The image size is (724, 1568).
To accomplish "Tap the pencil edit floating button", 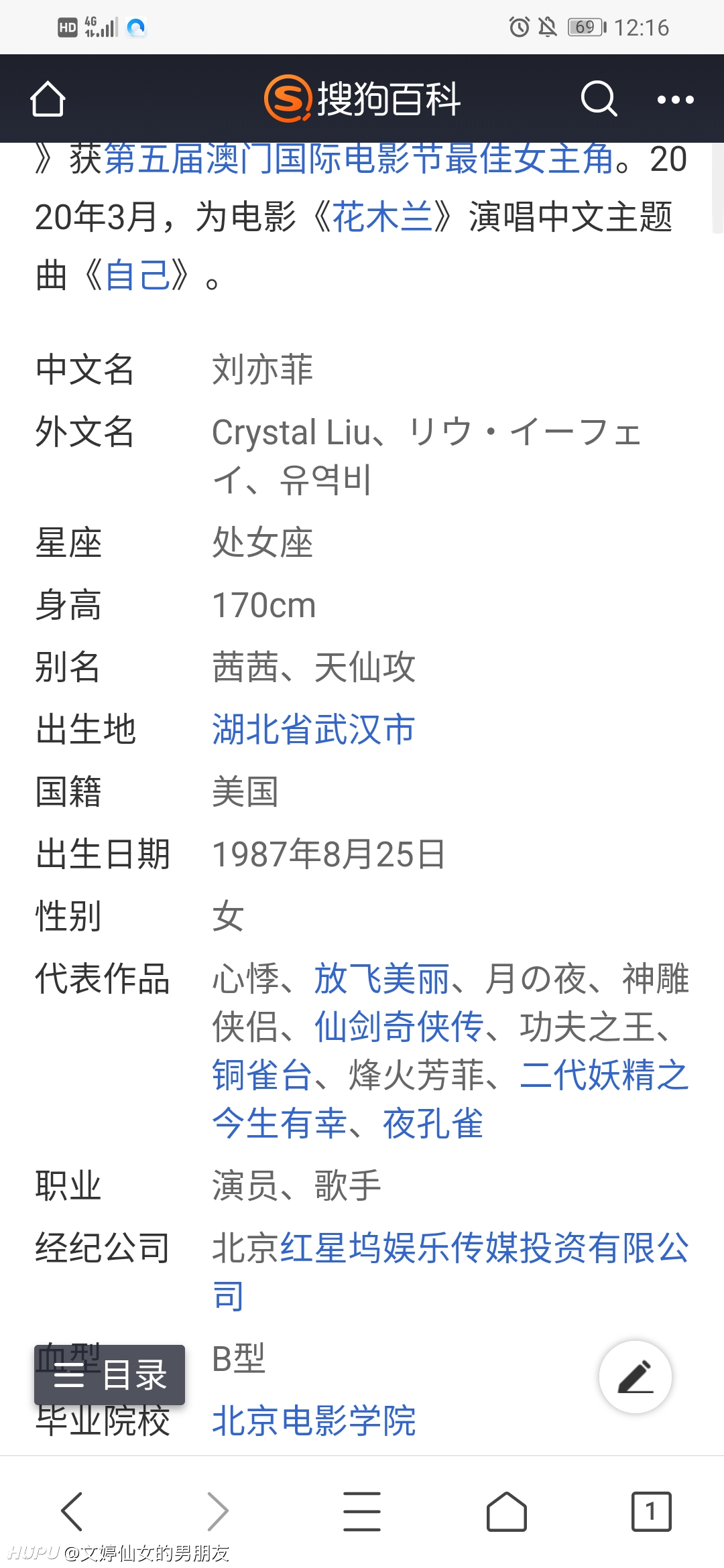I will pyautogui.click(x=636, y=1377).
